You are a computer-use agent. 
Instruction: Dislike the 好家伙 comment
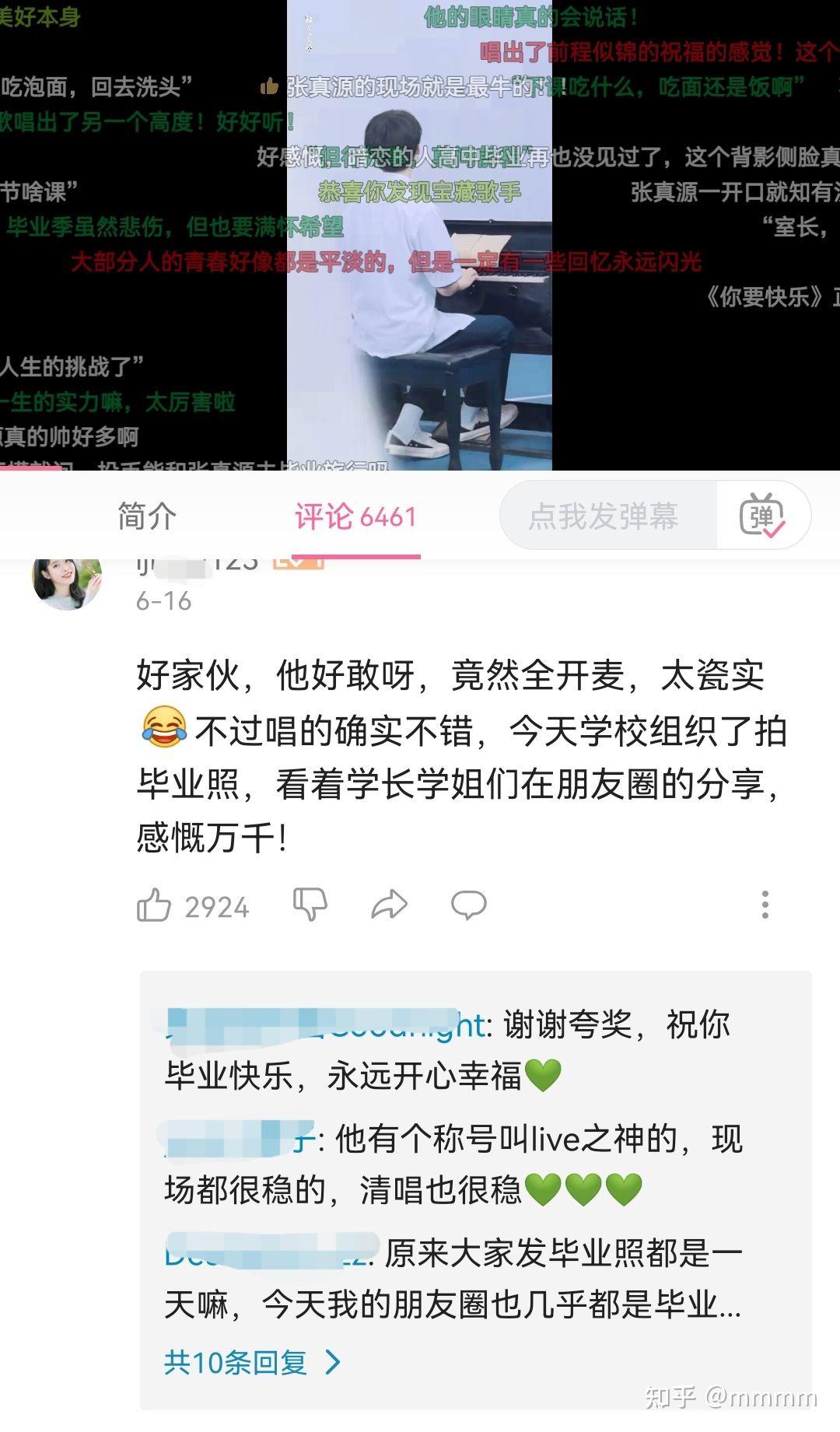310,905
